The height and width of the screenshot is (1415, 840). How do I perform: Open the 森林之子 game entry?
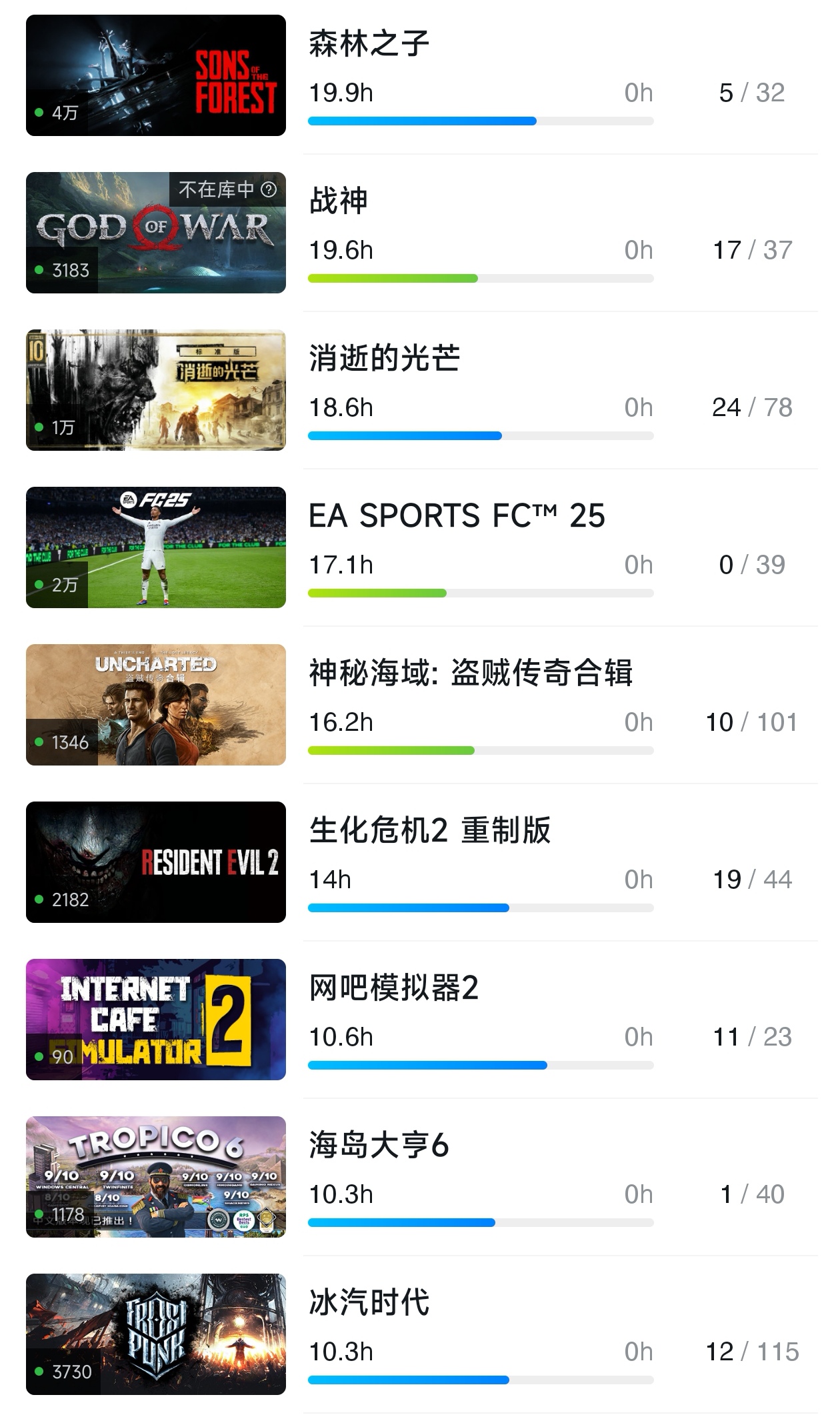[x=369, y=44]
